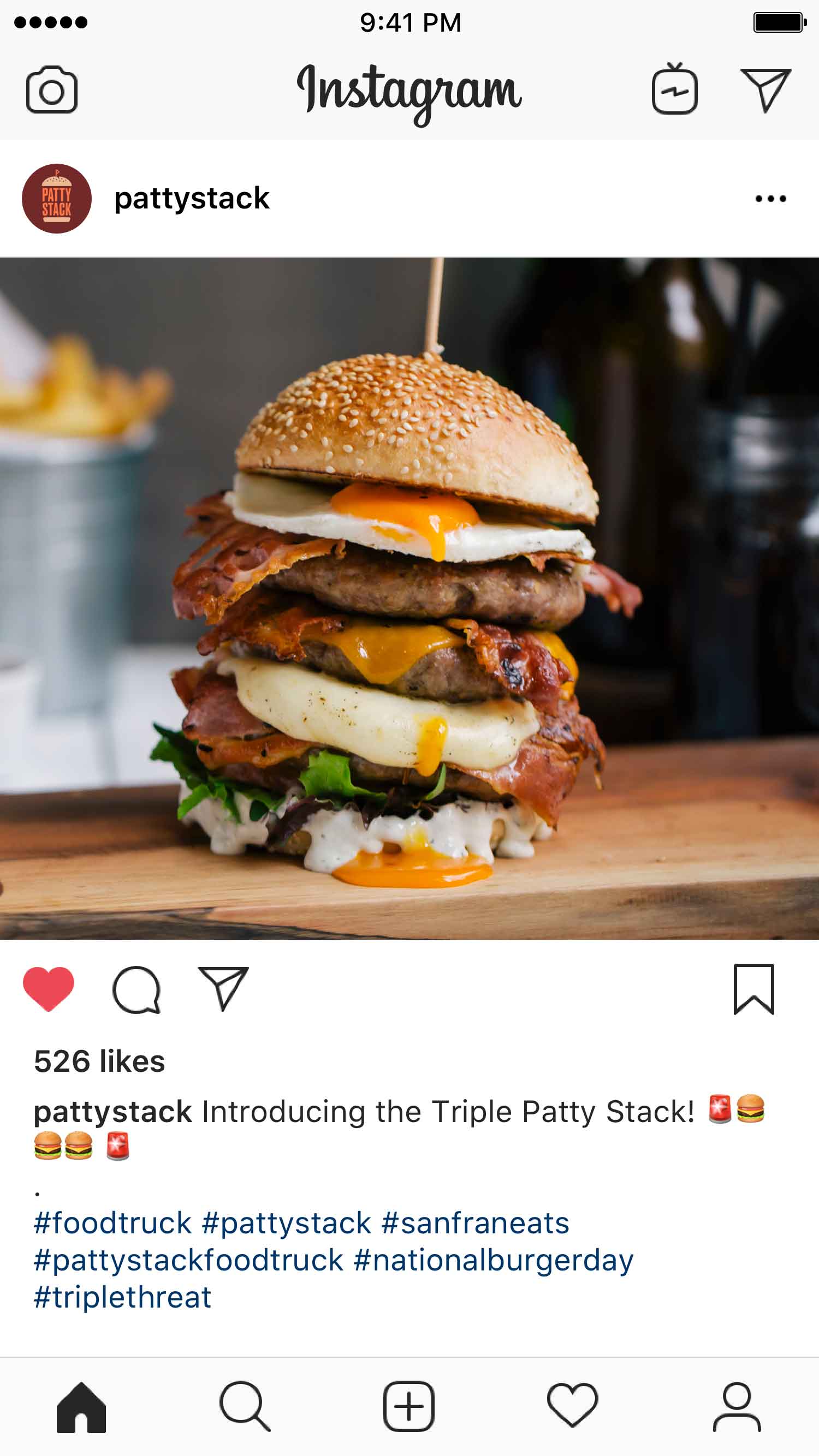Viewport: 819px width, 1456px height.
Task: Create a new post with the plus tab
Action: pos(409,1407)
